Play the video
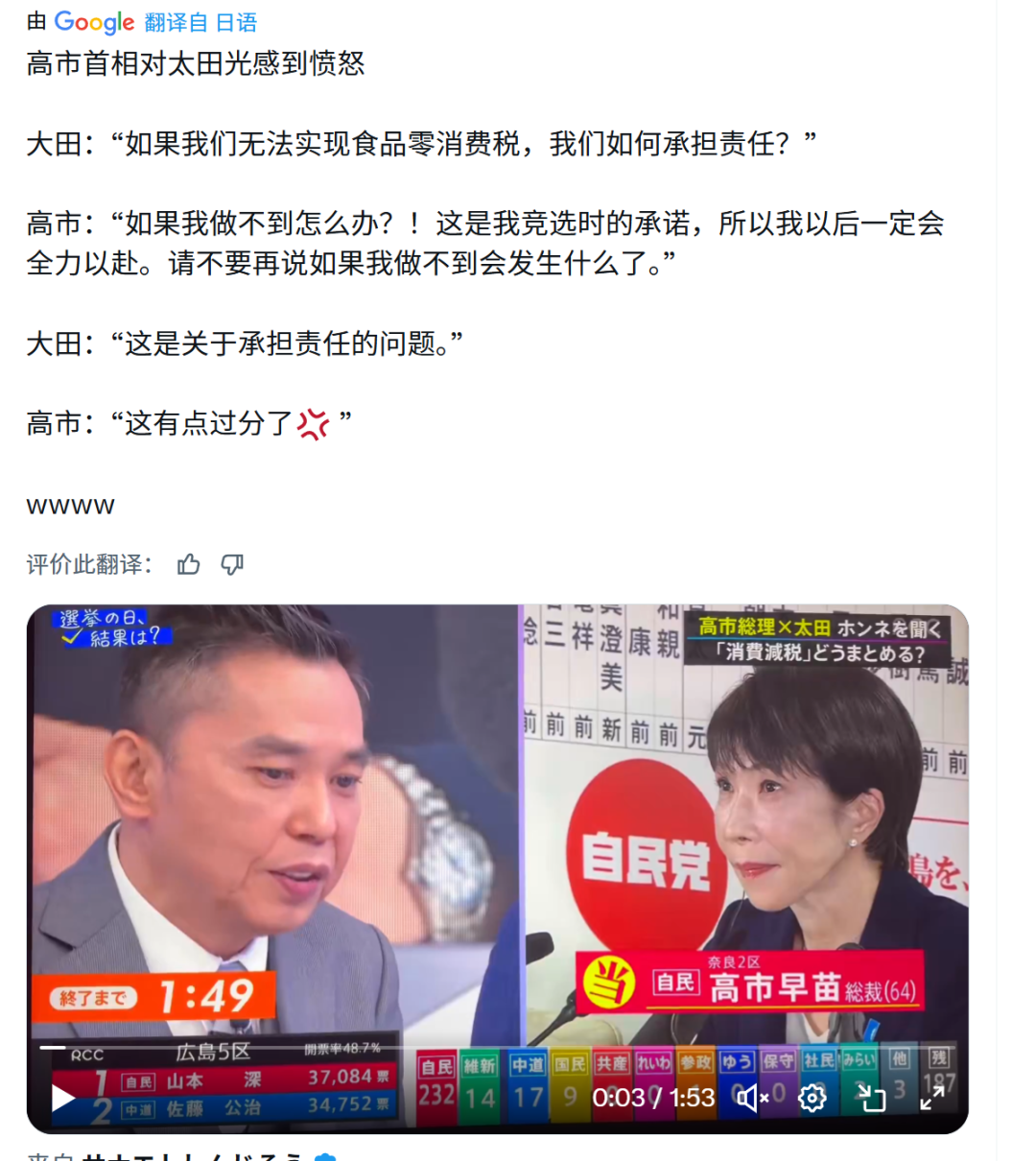 (x=63, y=1097)
